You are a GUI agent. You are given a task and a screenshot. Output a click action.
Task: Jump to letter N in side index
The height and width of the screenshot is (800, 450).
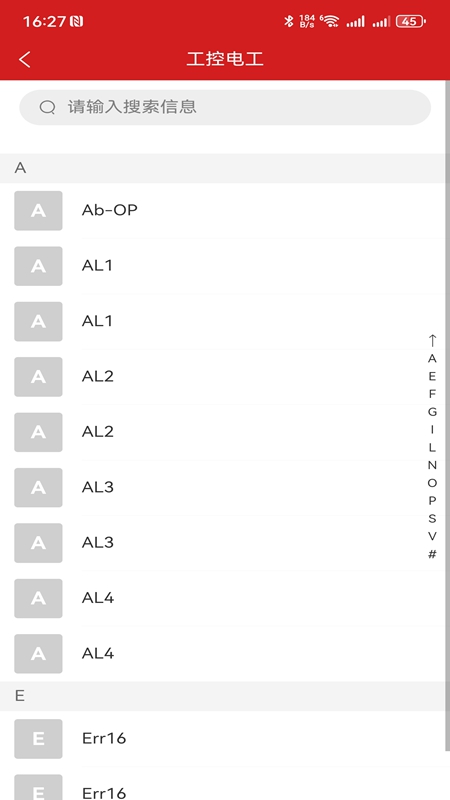tap(432, 465)
